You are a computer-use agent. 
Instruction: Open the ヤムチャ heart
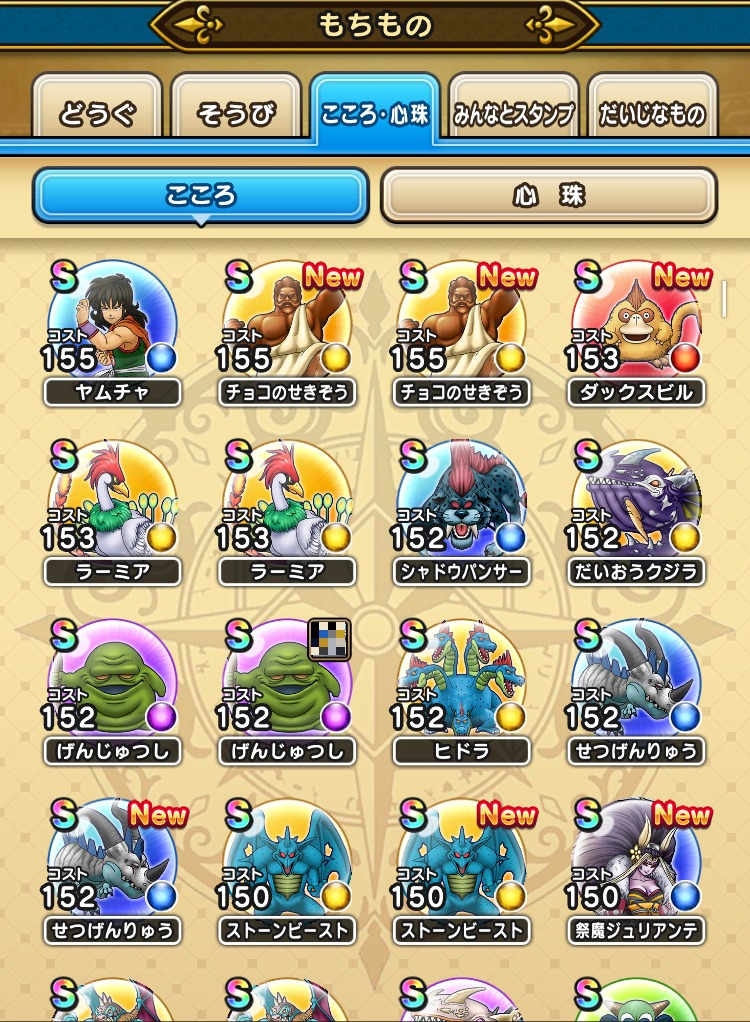point(112,330)
